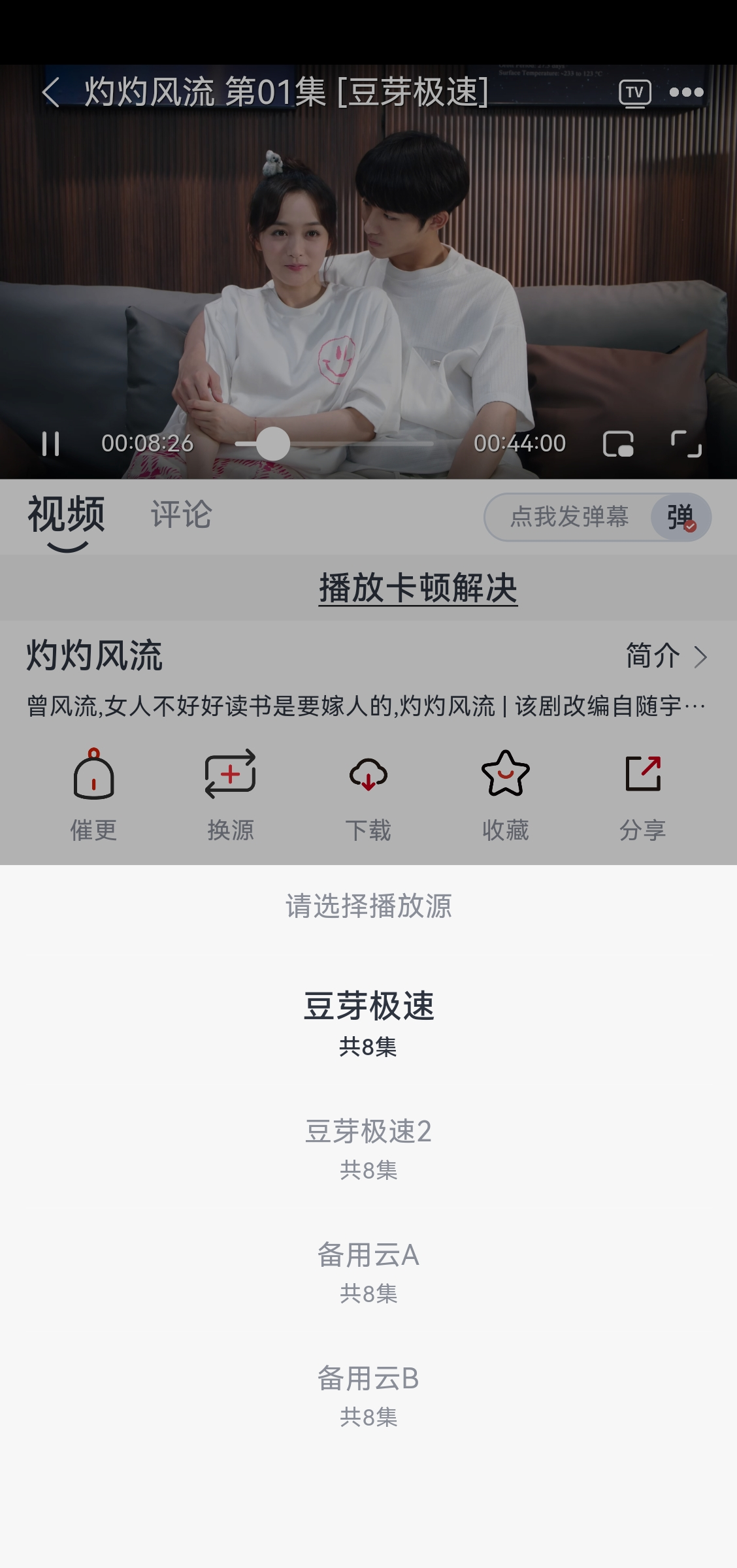Enter fullscreen video mode
The height and width of the screenshot is (1568, 737).
(x=686, y=444)
